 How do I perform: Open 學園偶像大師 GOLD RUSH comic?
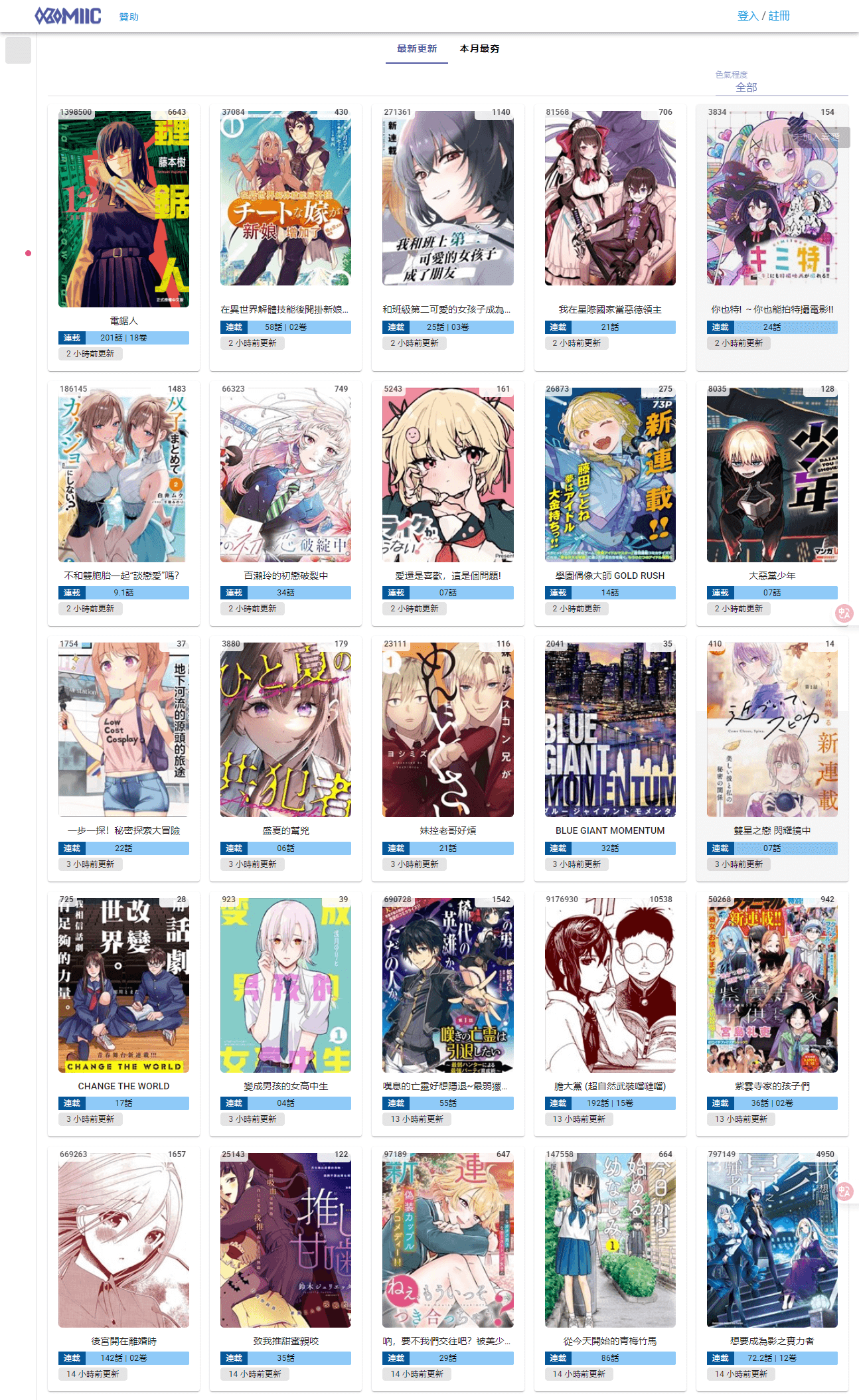pos(610,503)
